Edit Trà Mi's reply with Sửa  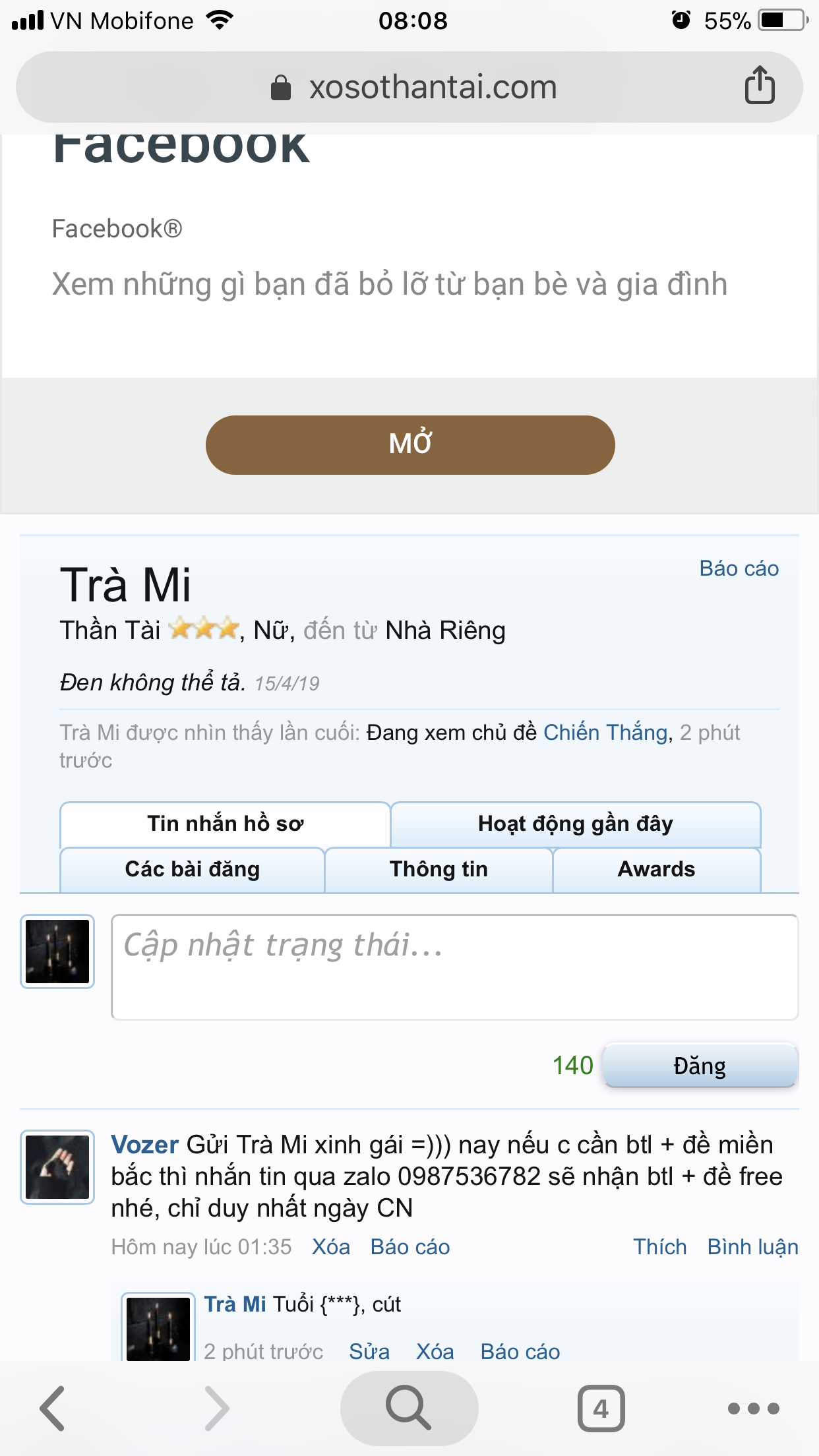369,1352
